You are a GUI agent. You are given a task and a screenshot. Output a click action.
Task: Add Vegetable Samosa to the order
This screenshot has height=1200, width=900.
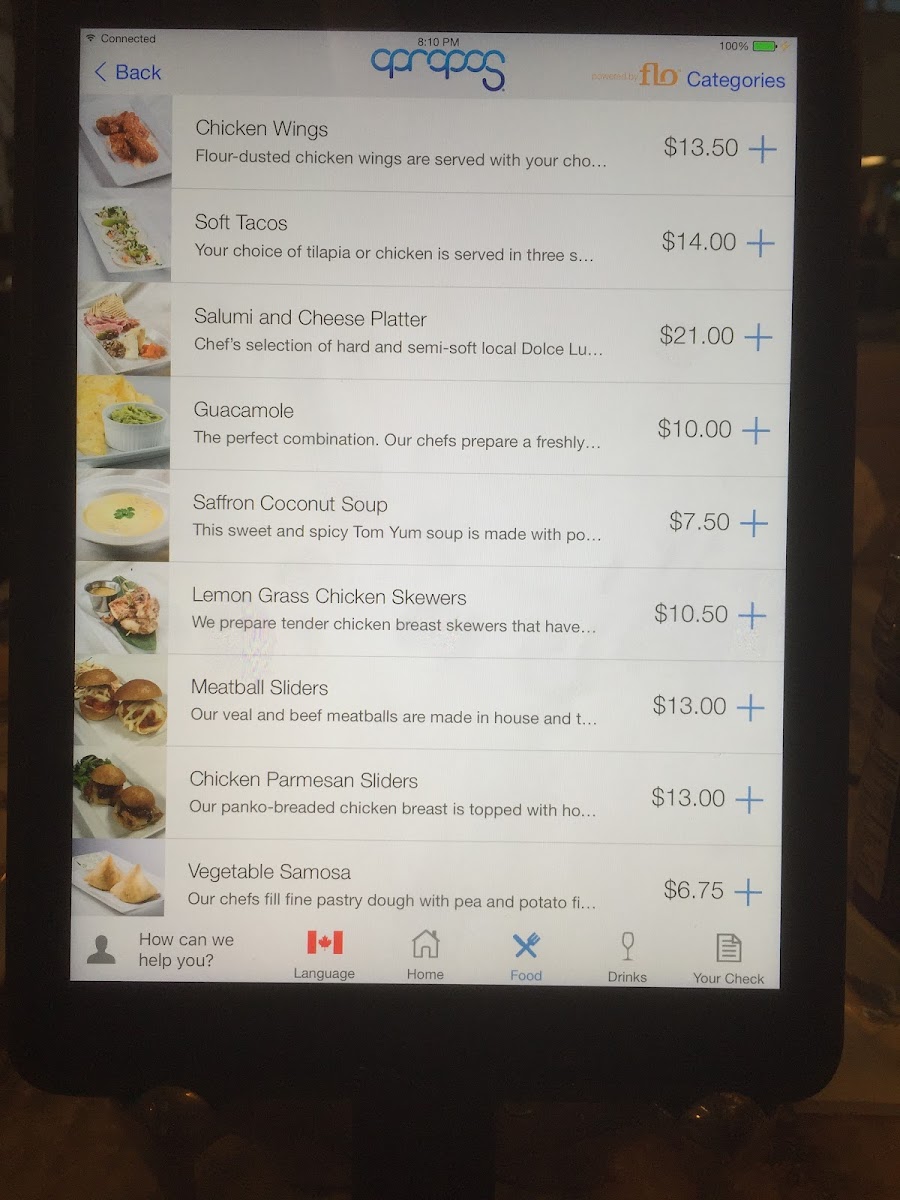[747, 891]
